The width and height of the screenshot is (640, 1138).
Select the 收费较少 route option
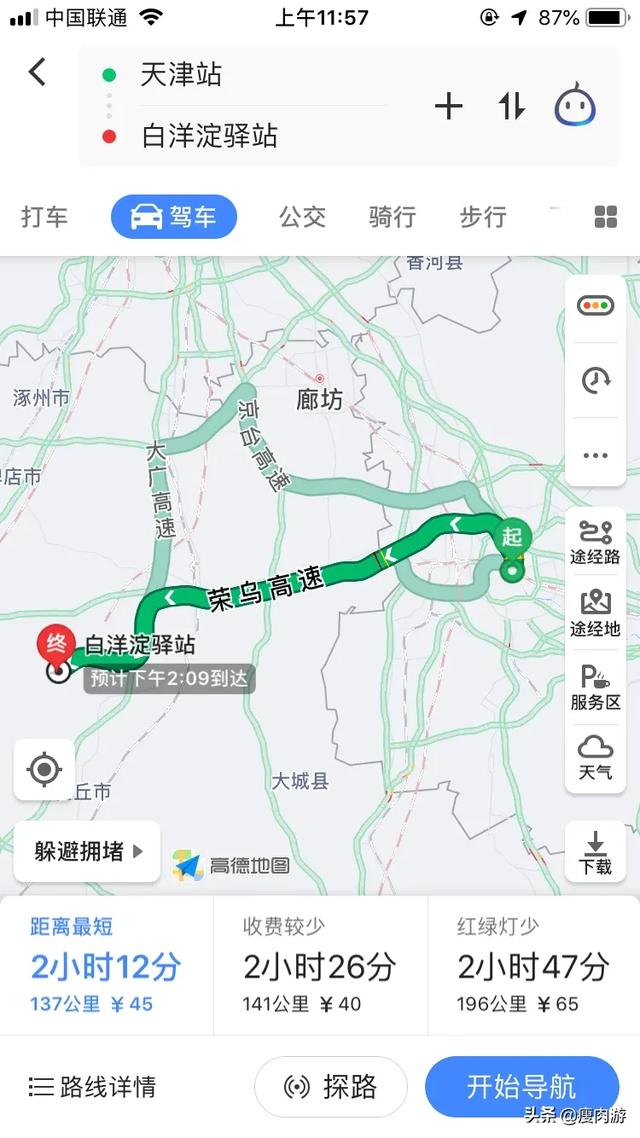tap(320, 965)
